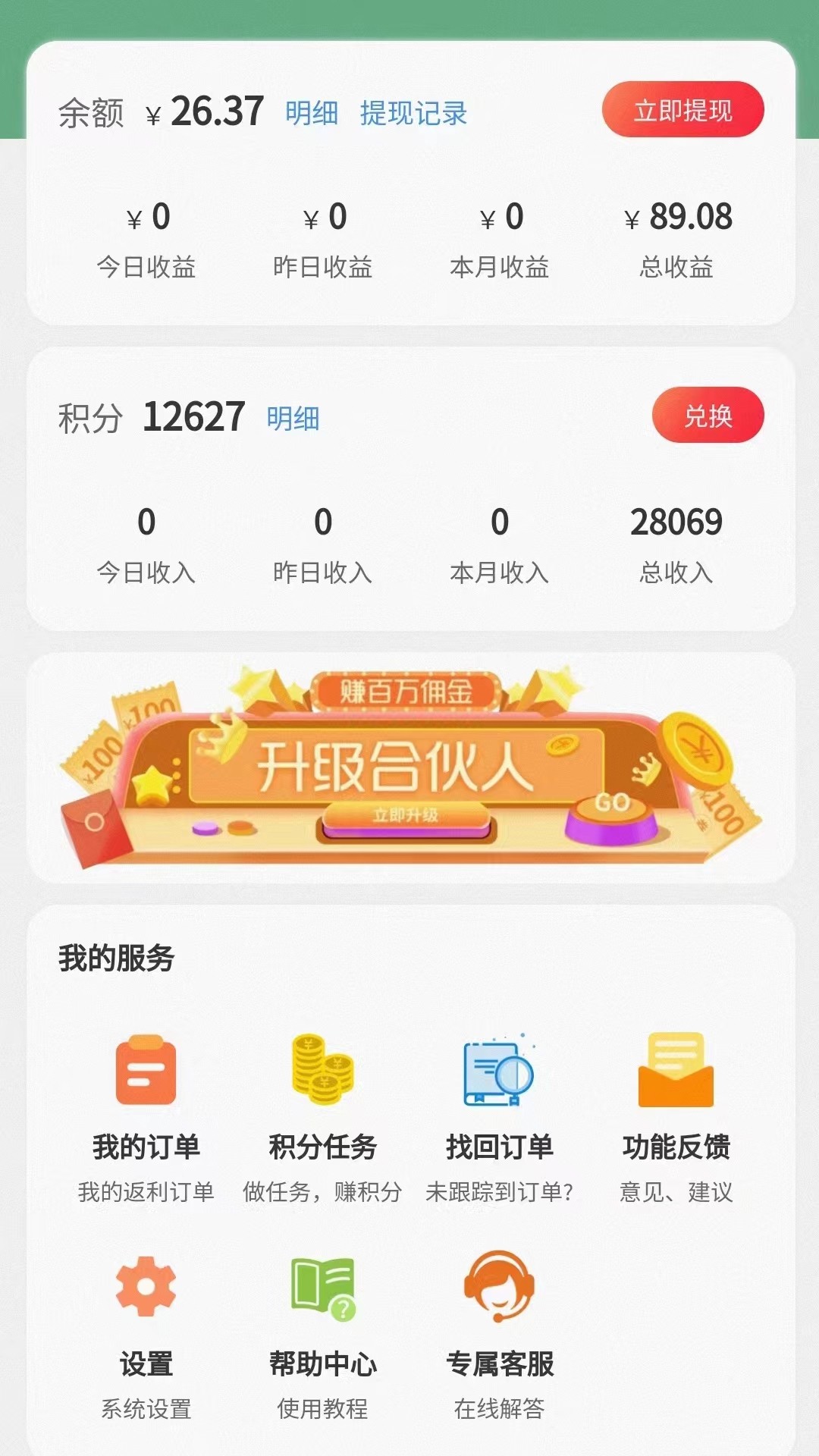This screenshot has width=819, height=1456.
Task: Tap the 立即提现 withdraw button
Action: (x=682, y=110)
